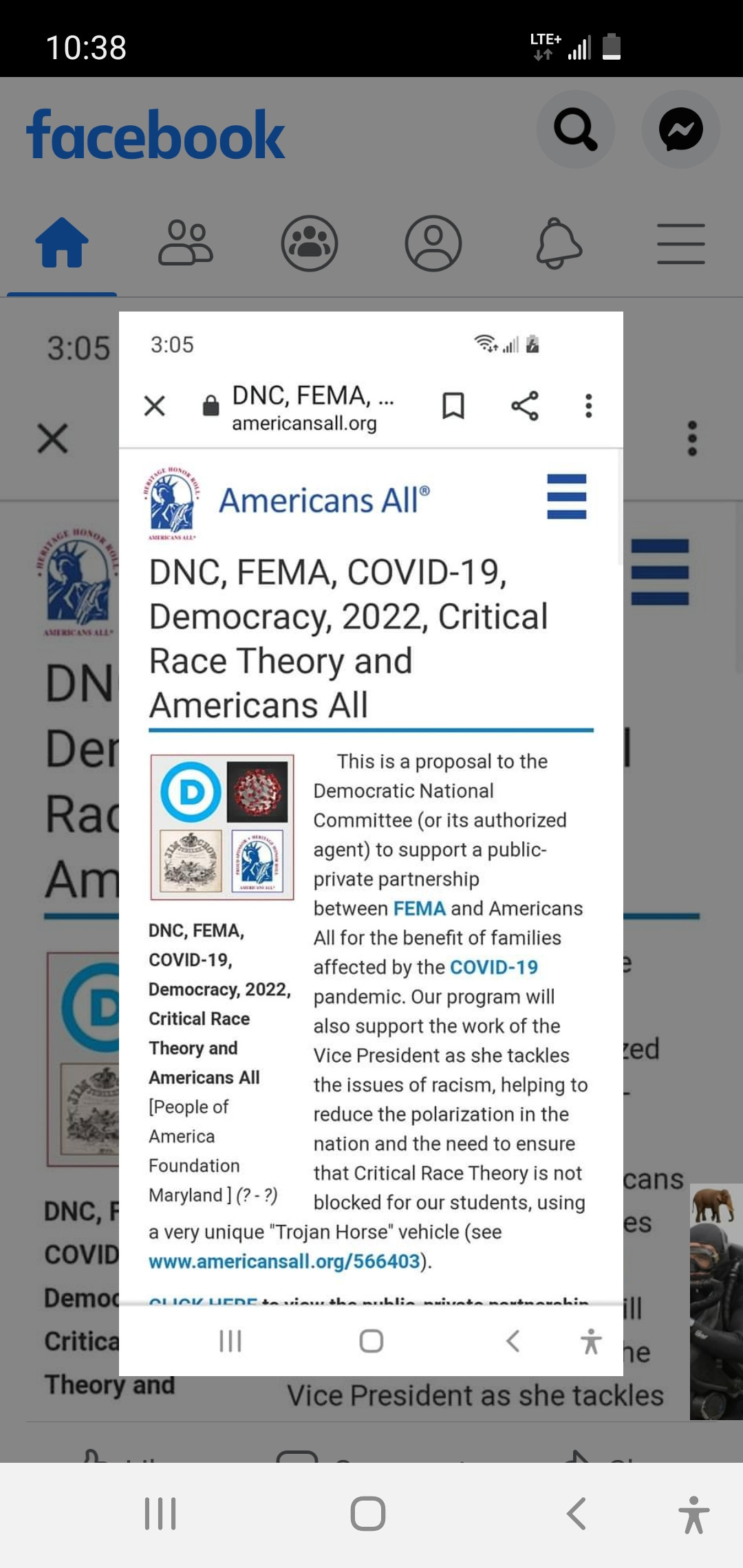Open the Facebook menu tab

click(x=680, y=243)
